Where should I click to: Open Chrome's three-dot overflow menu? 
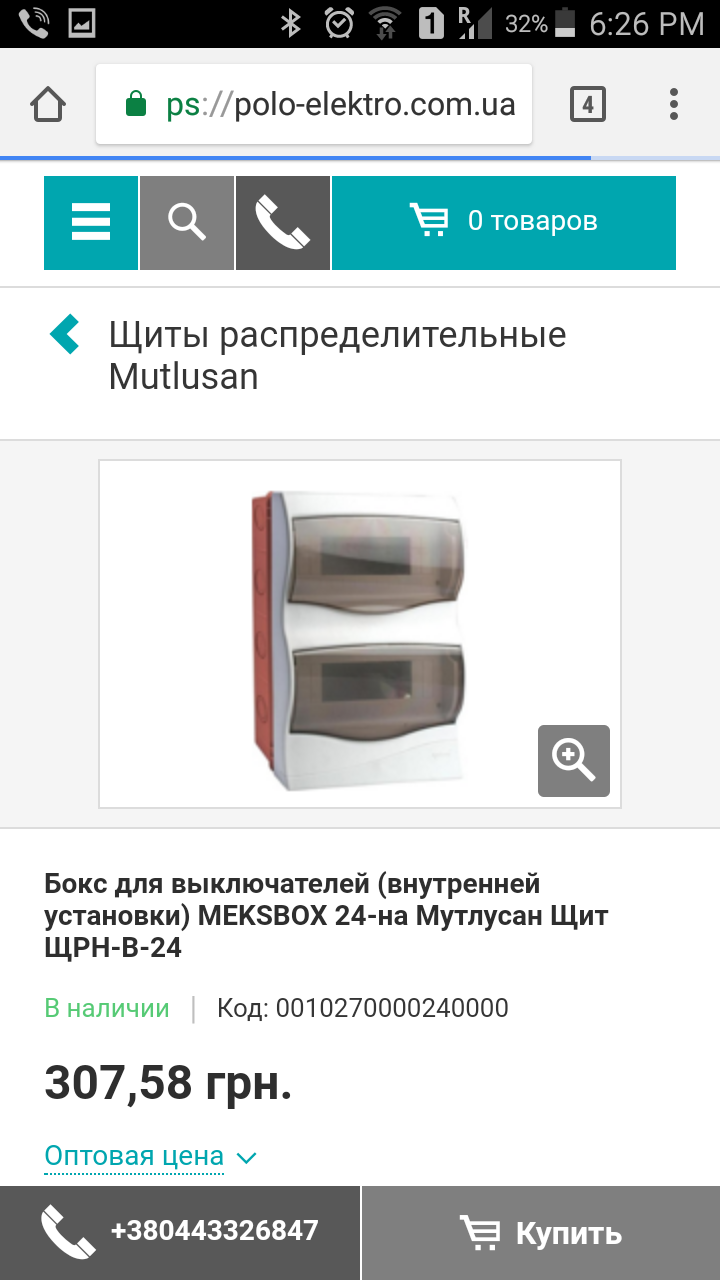tap(673, 105)
